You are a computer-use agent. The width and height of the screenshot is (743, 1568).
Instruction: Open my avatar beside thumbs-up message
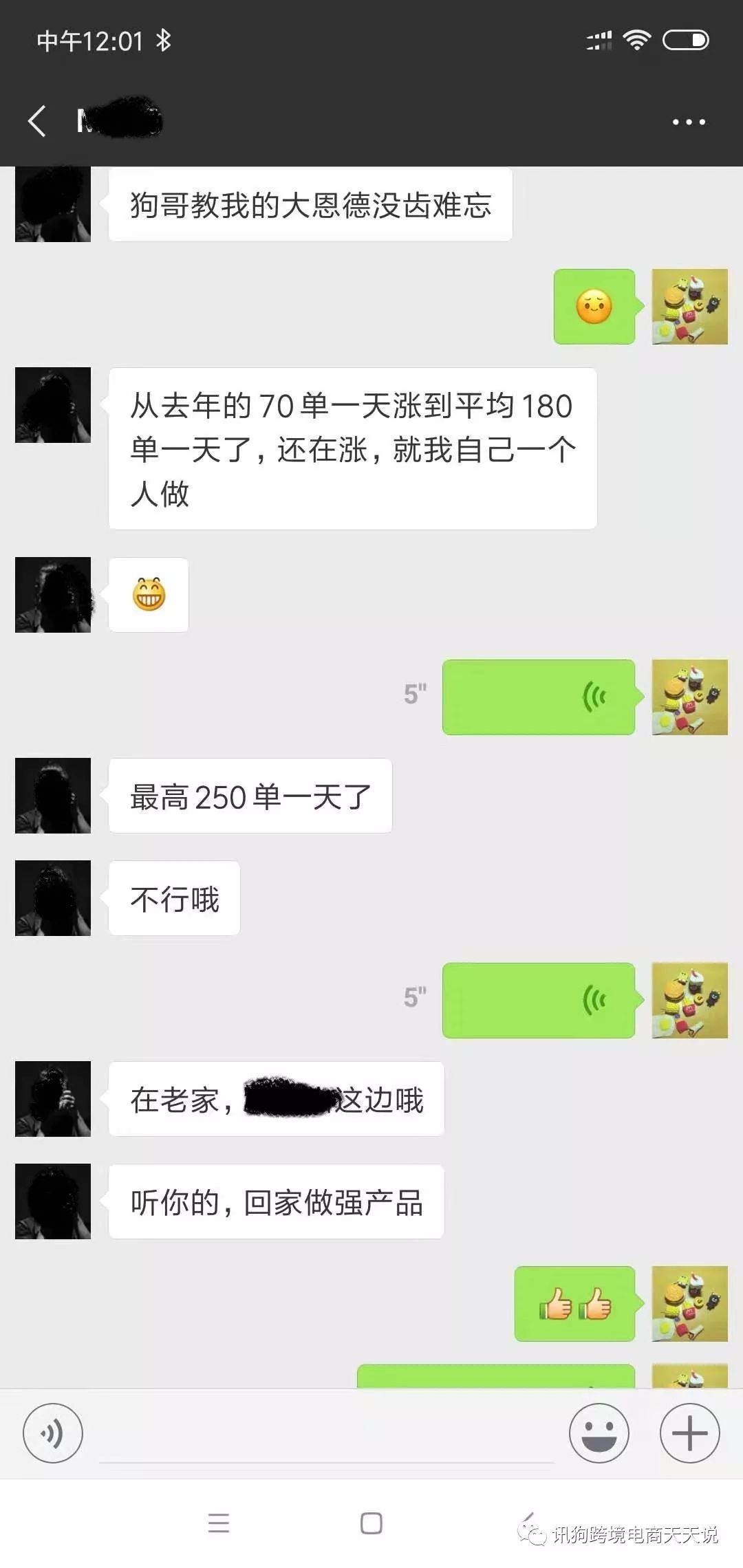pyautogui.click(x=689, y=1303)
